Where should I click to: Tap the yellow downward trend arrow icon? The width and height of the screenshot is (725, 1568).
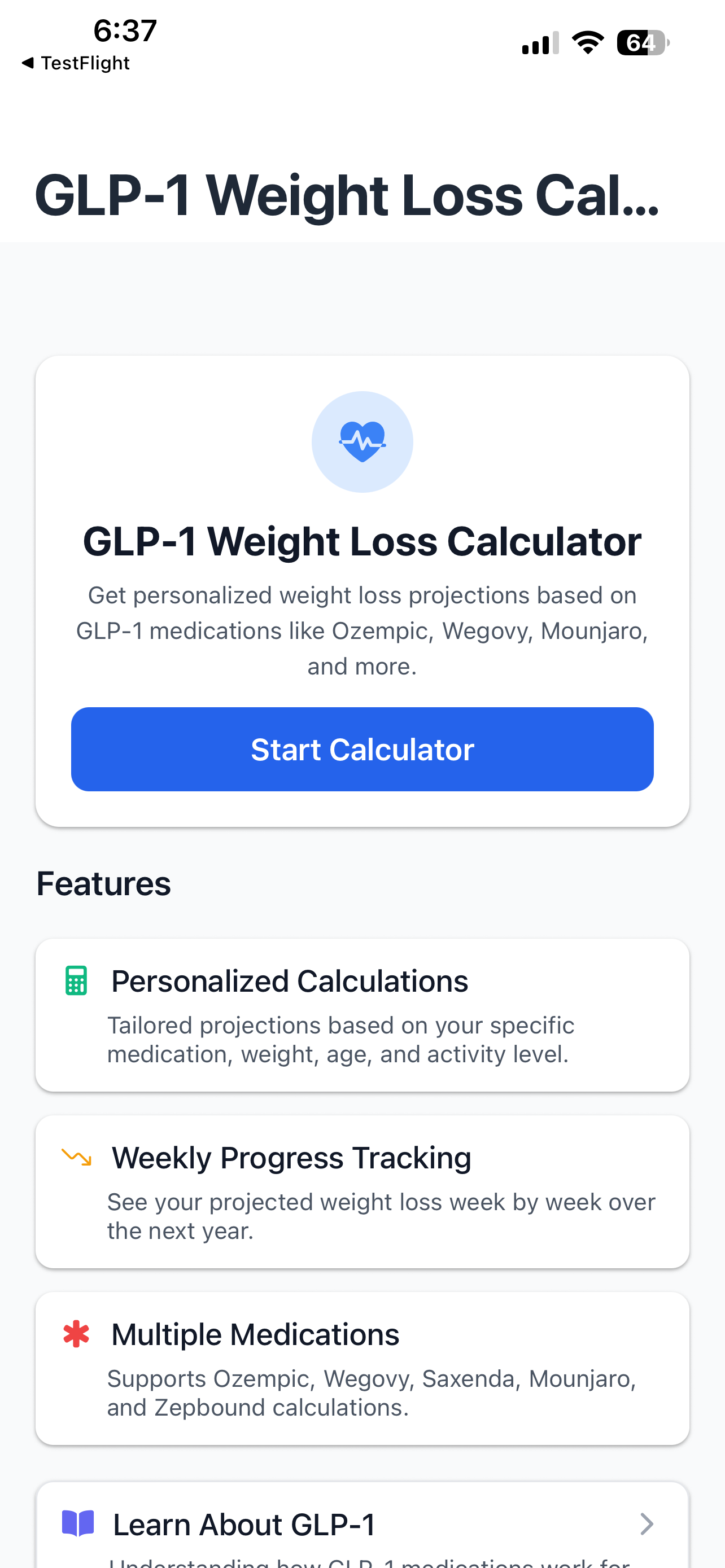[77, 1157]
